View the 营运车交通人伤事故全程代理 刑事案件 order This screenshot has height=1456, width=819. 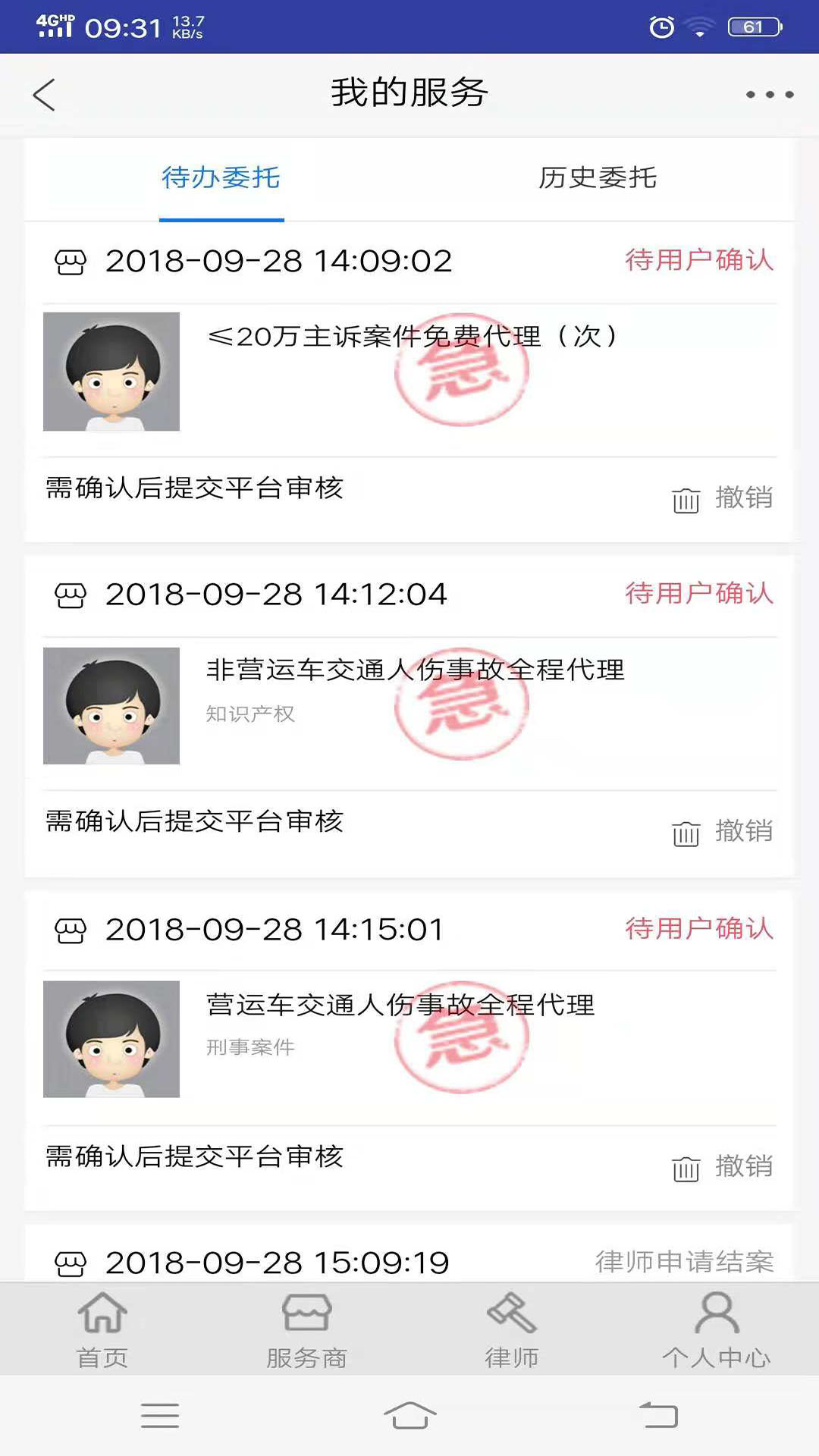point(400,1006)
